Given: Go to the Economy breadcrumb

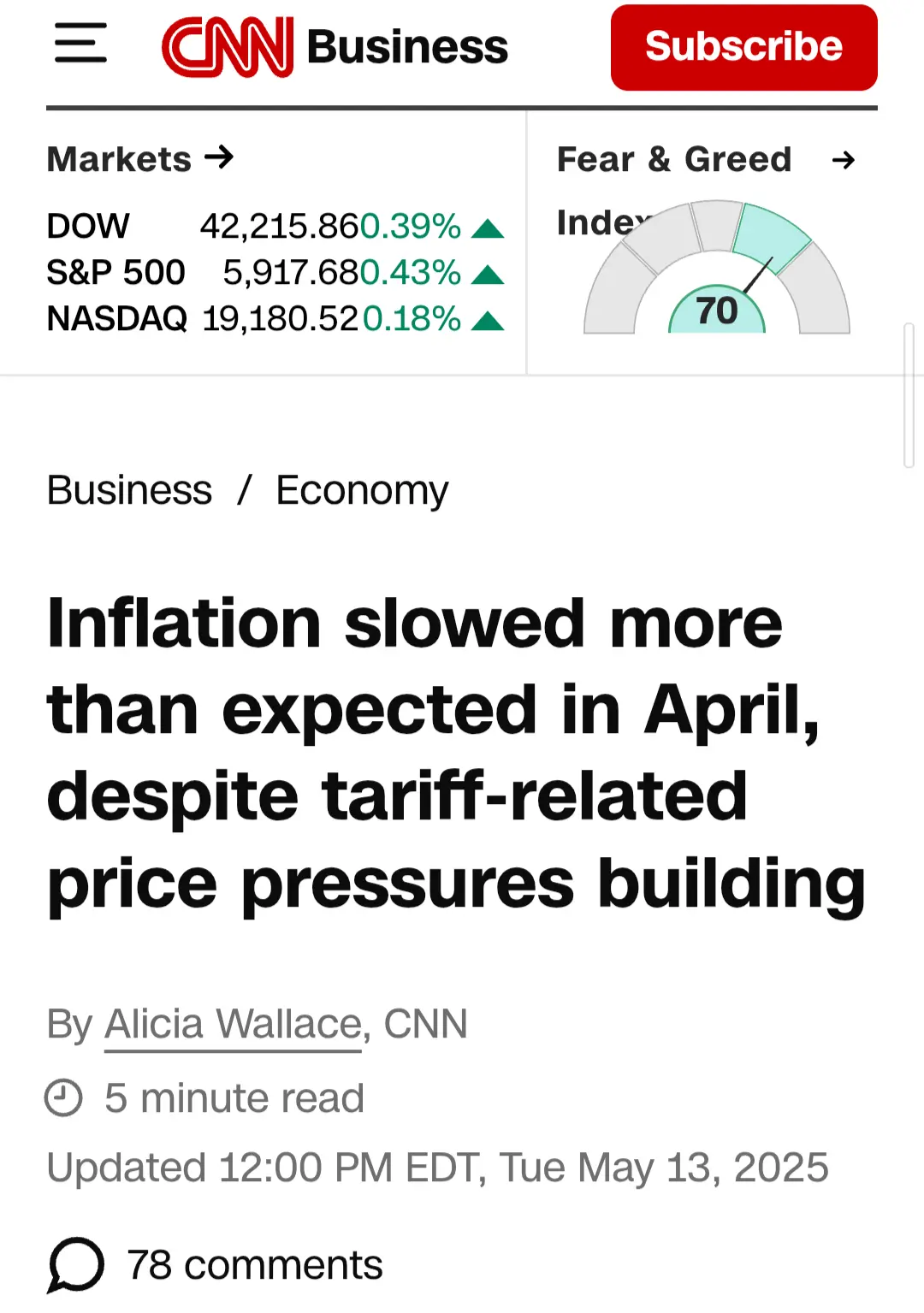Looking at the screenshot, I should point(361,491).
